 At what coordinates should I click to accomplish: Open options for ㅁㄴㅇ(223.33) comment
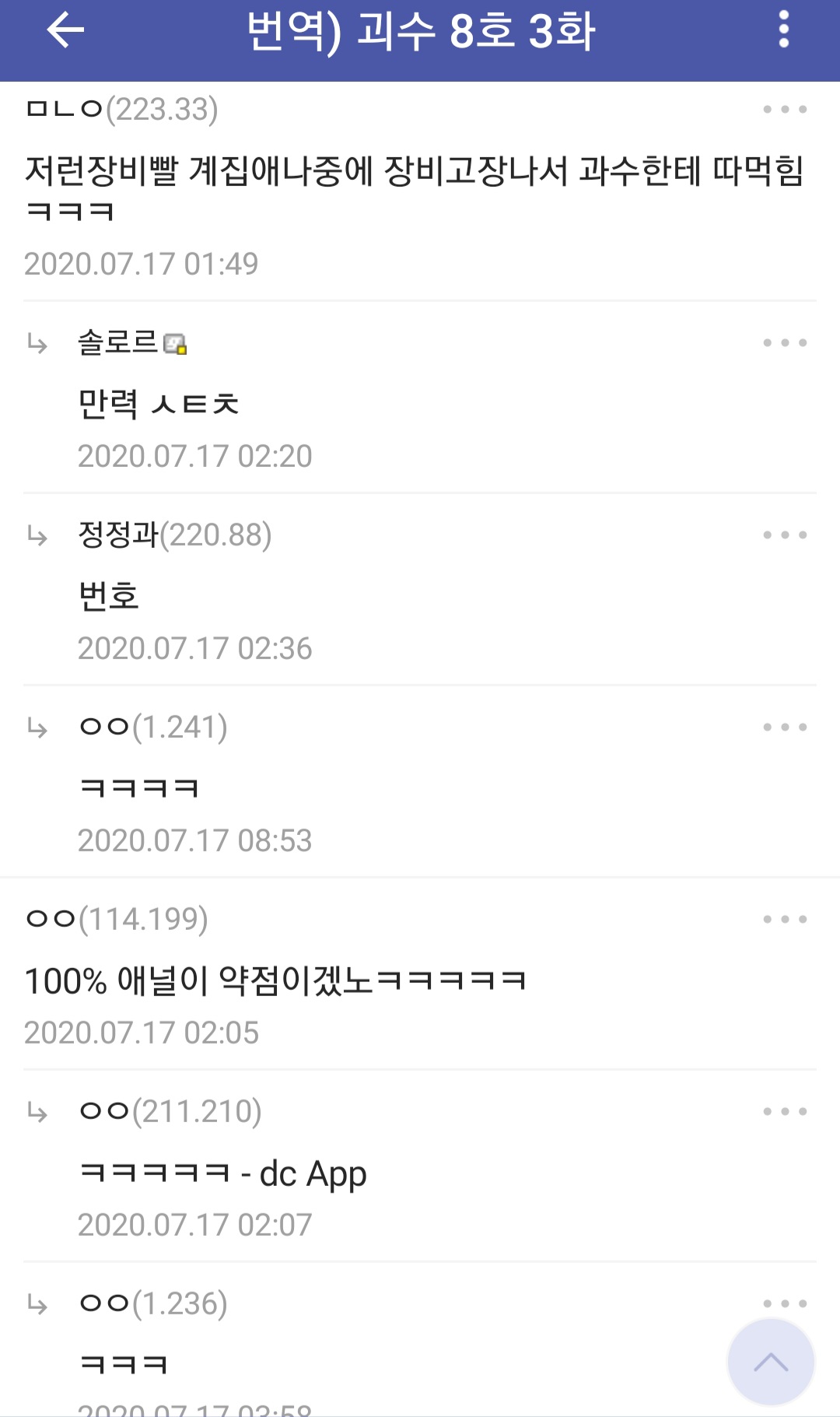[x=784, y=110]
